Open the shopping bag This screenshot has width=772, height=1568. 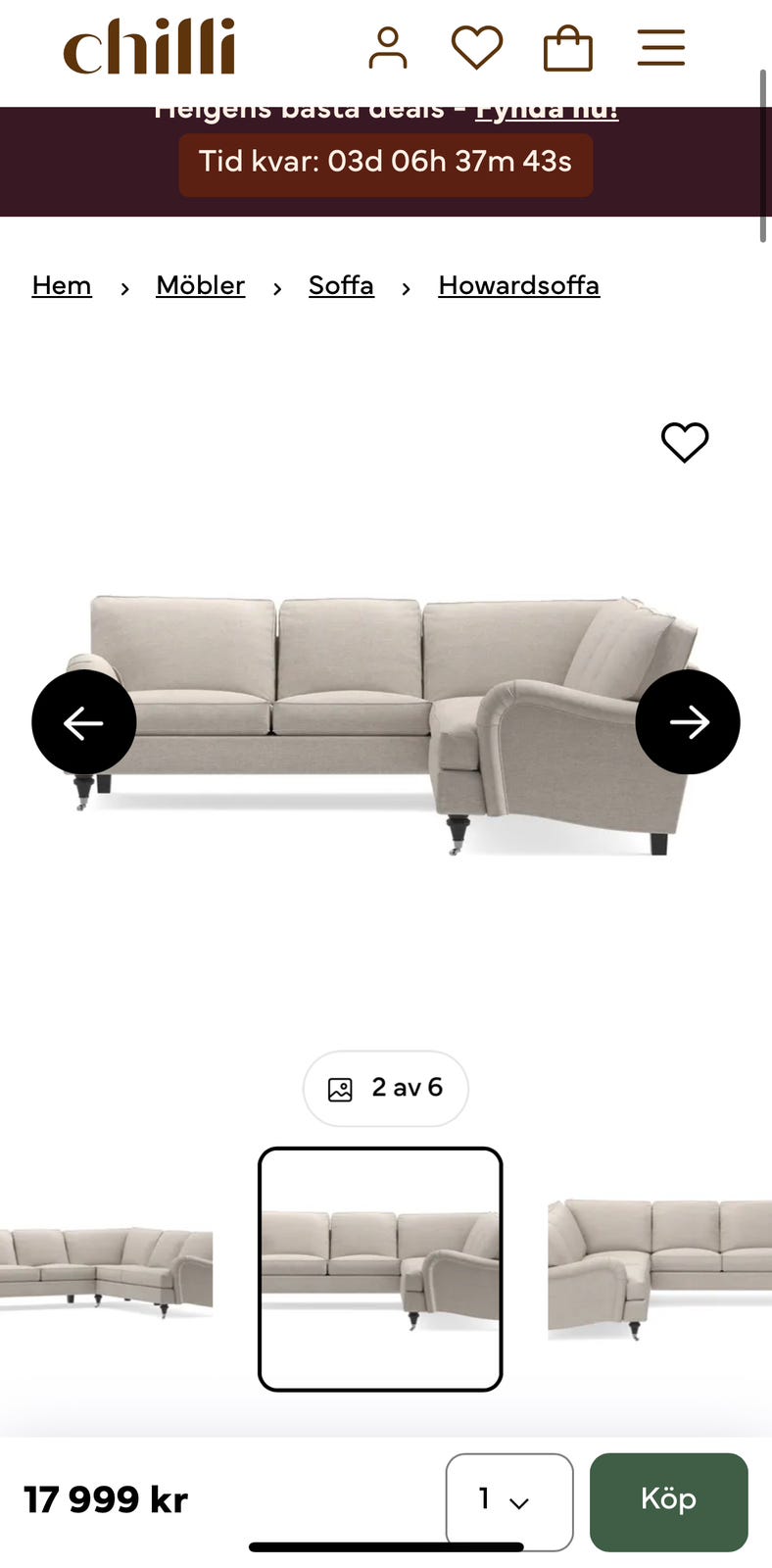coord(568,48)
